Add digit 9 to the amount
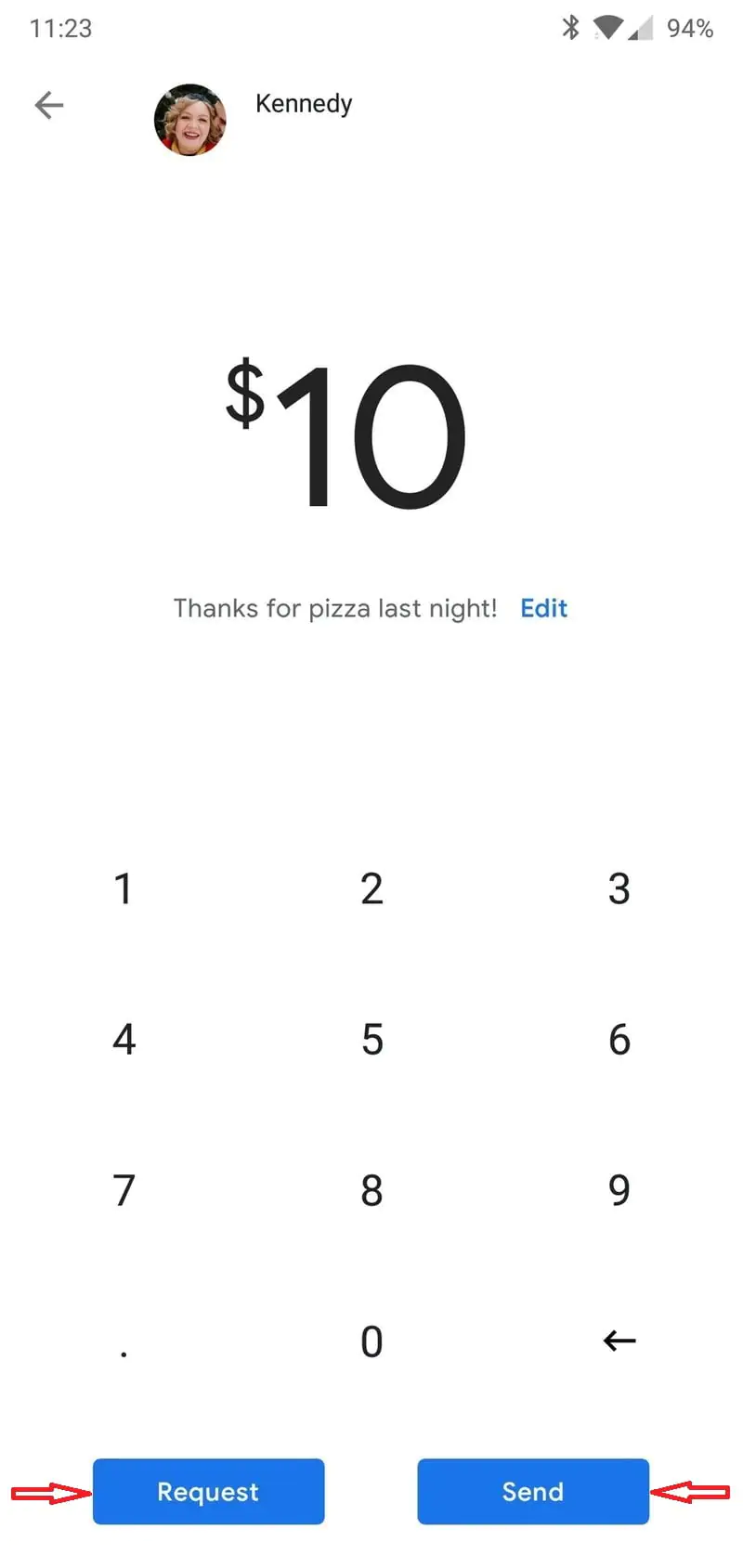This screenshot has height=1568, width=743. [x=619, y=1190]
